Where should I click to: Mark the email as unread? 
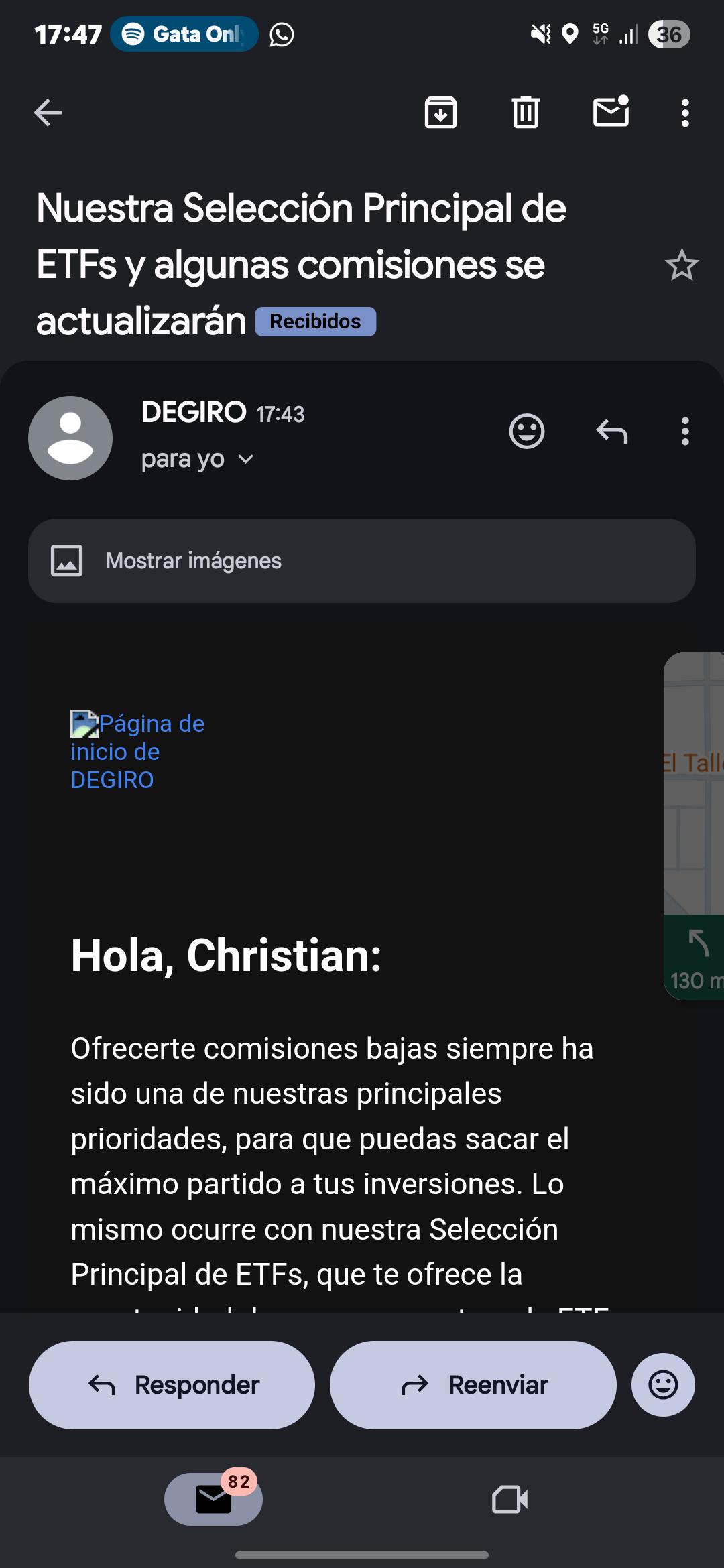[x=611, y=111]
